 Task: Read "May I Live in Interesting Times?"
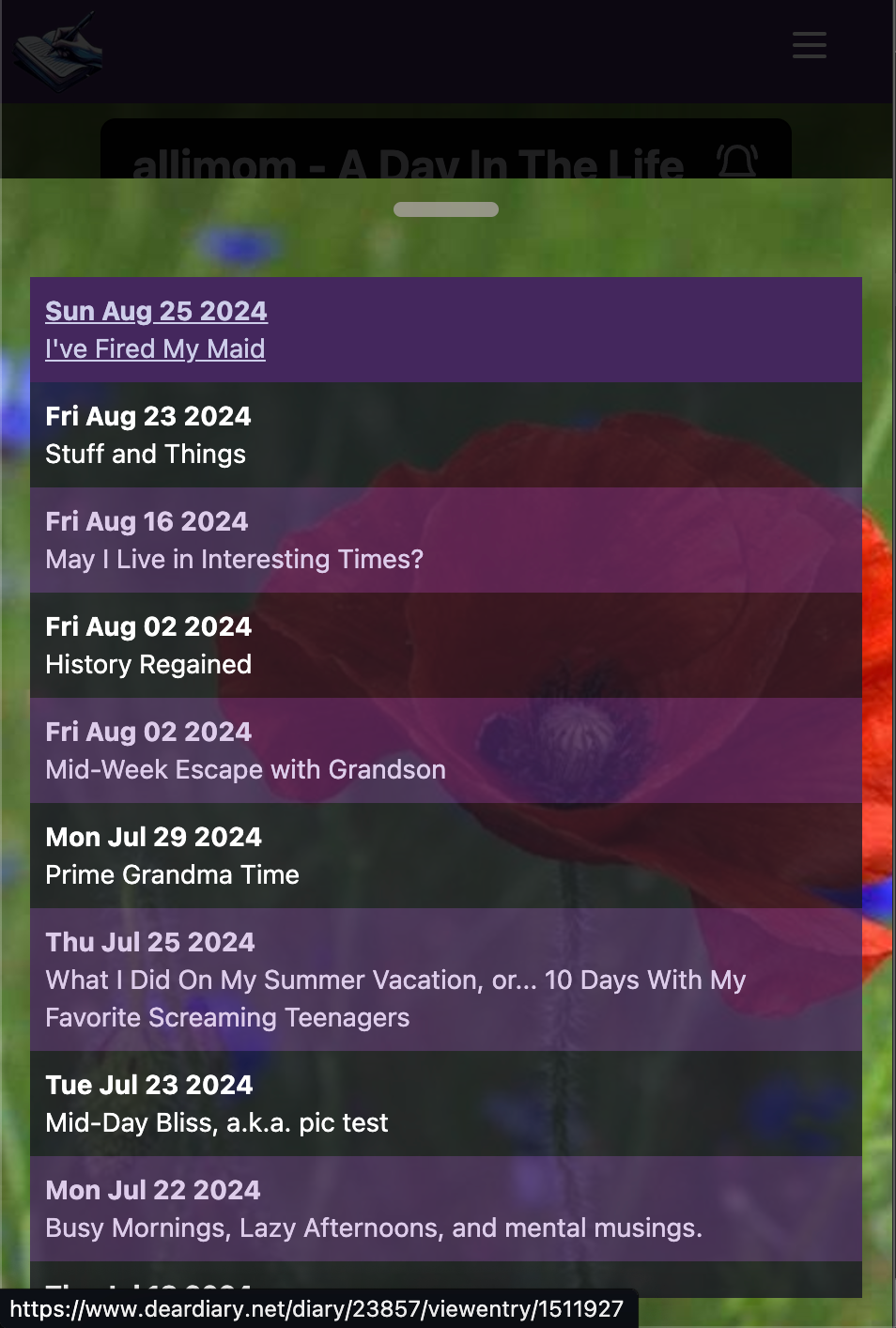coord(234,559)
